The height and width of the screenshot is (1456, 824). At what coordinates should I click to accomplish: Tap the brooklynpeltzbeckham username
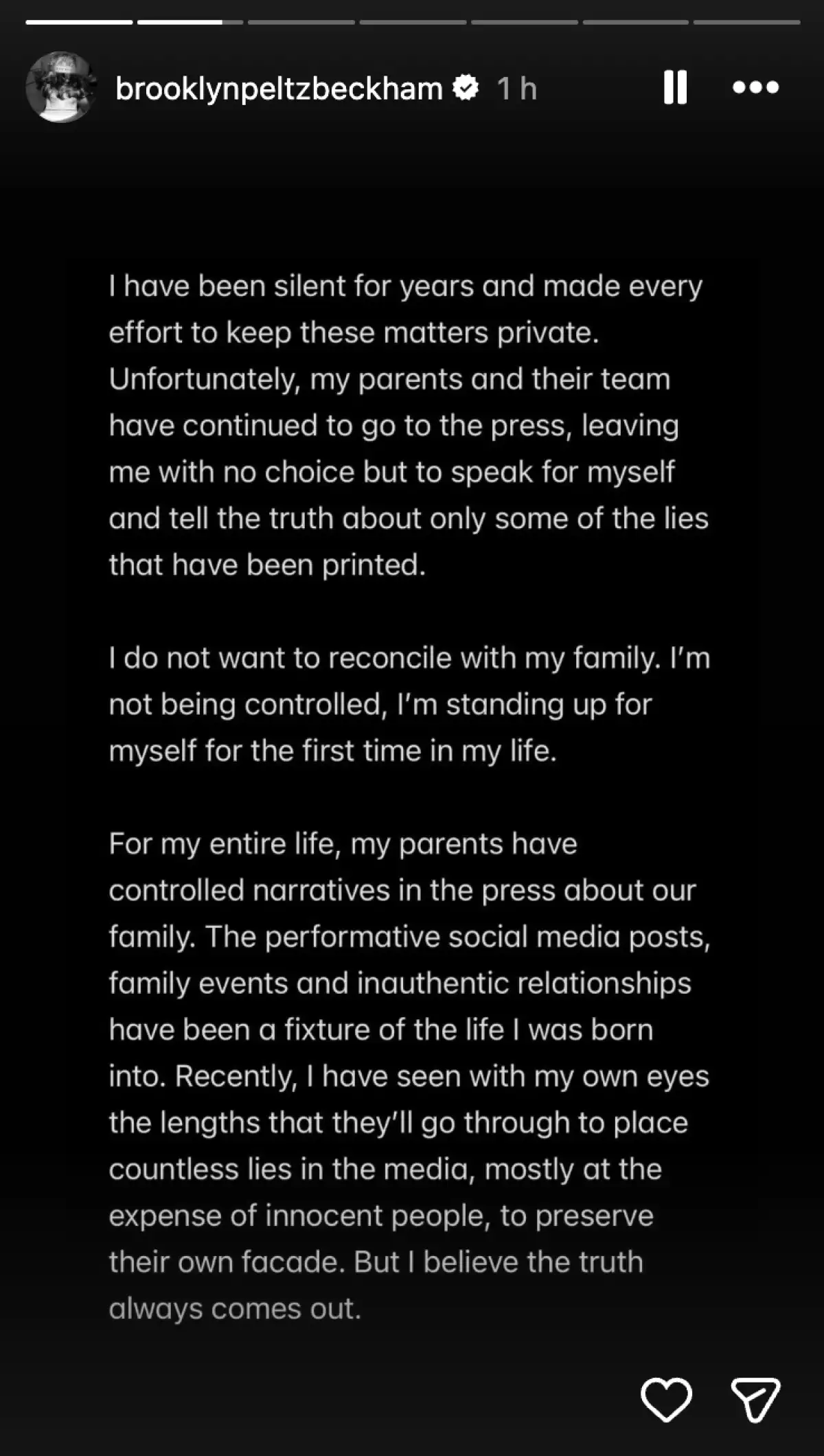tap(279, 89)
